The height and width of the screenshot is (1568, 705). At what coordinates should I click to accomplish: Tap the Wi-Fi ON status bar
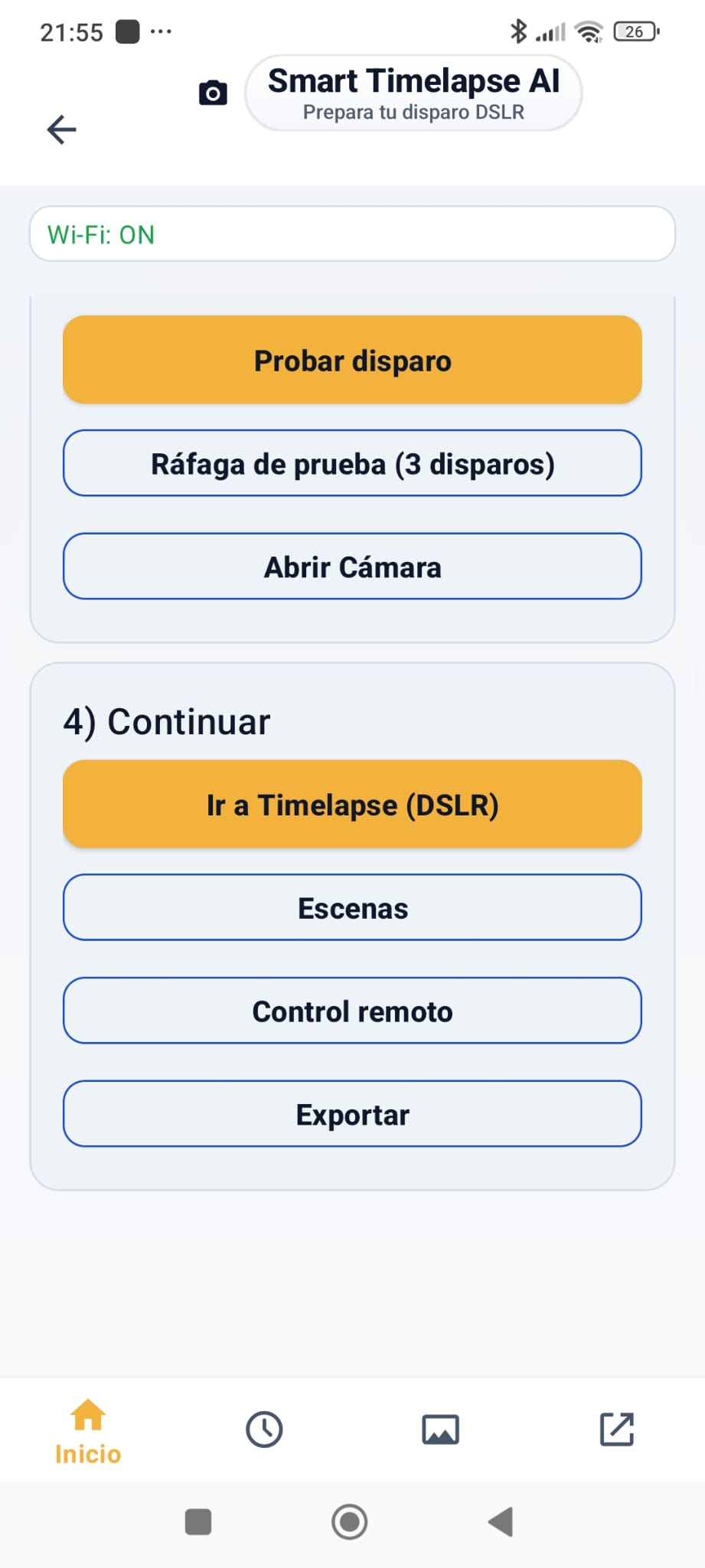[x=352, y=234]
